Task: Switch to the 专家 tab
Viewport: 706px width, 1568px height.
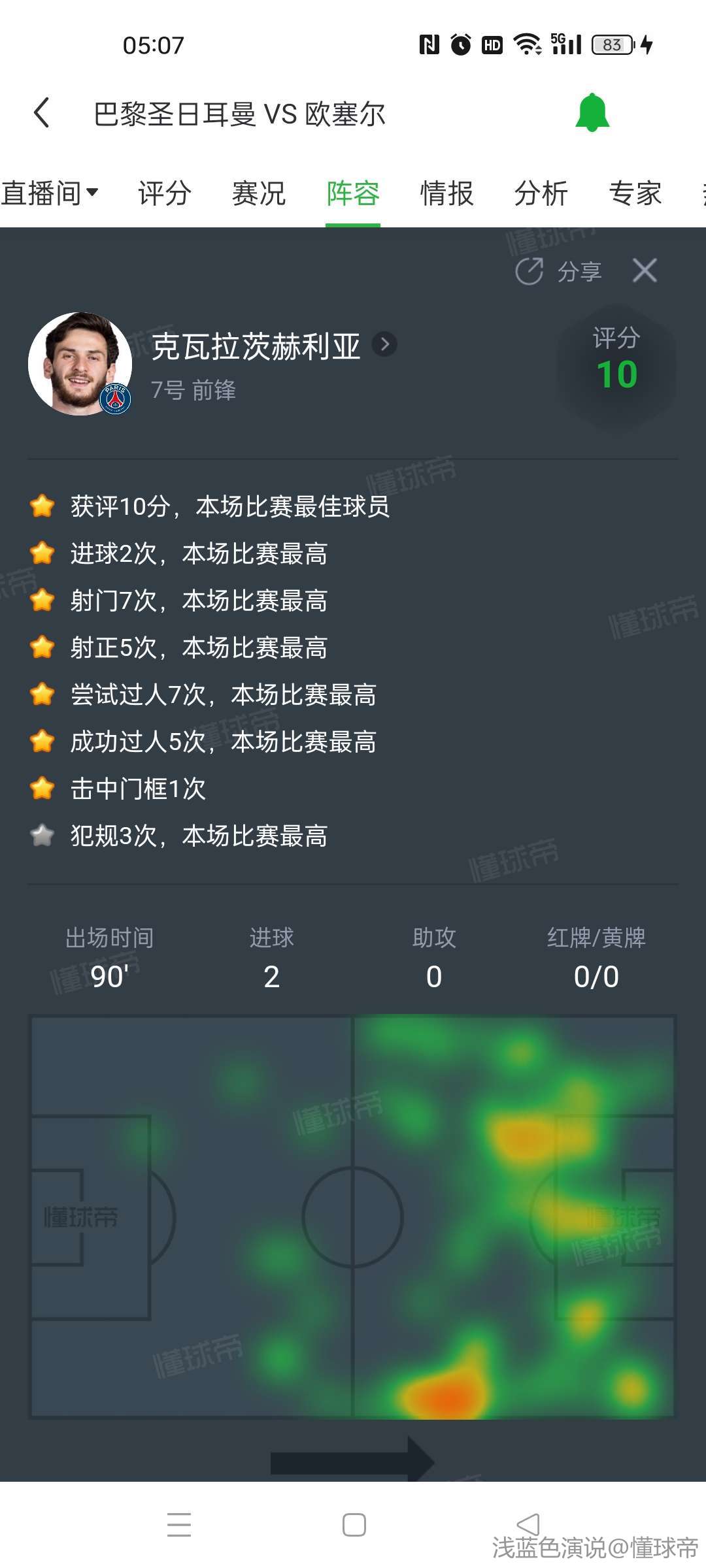Action: (x=635, y=193)
